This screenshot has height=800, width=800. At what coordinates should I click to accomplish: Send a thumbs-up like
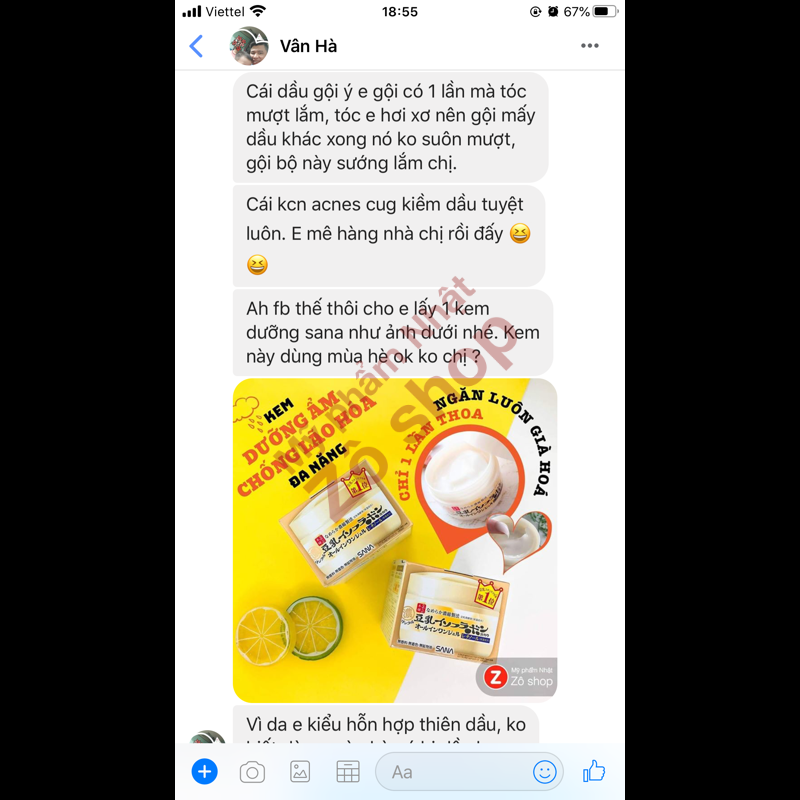594,771
